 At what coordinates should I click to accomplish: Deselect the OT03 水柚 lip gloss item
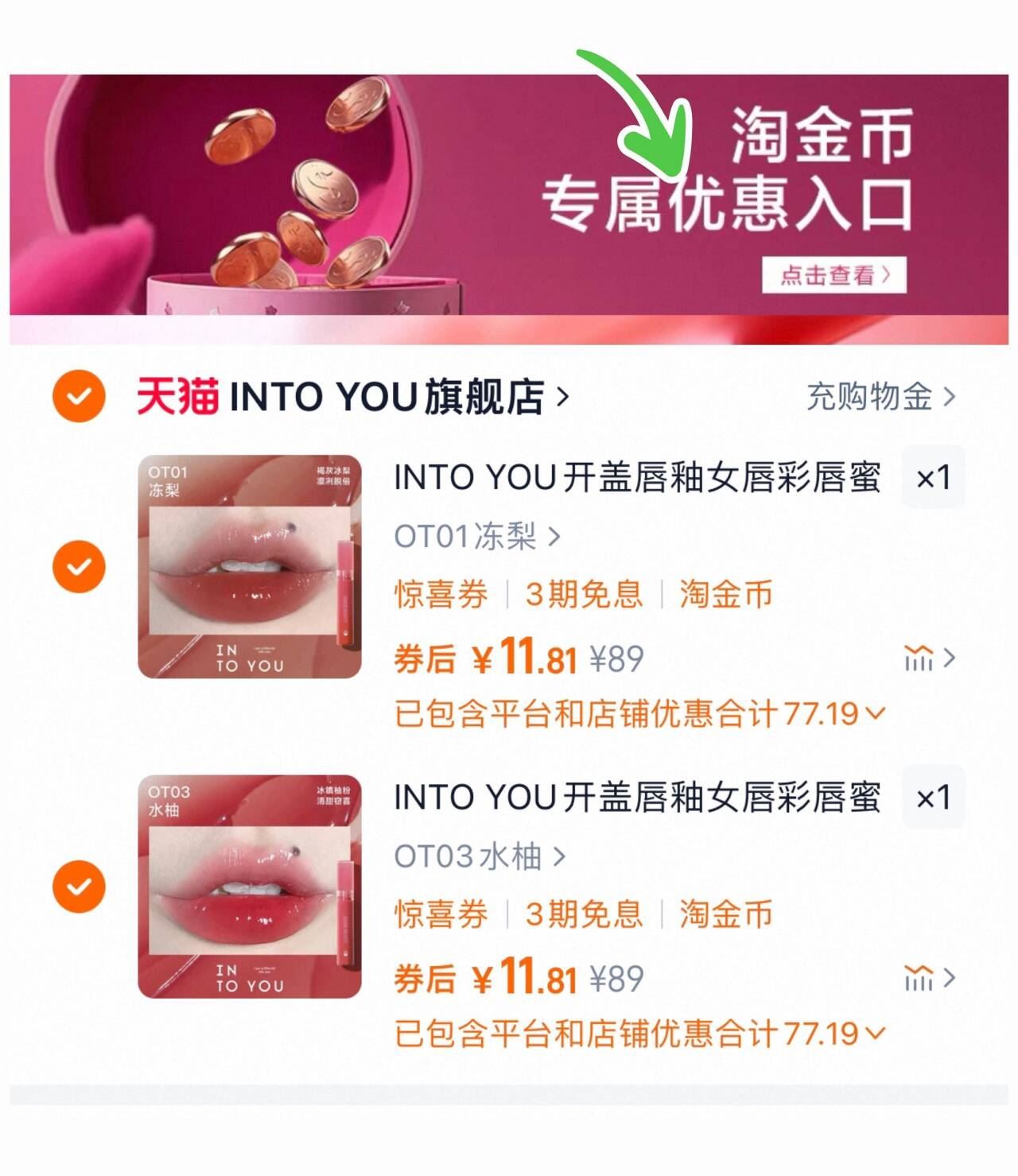point(80,885)
